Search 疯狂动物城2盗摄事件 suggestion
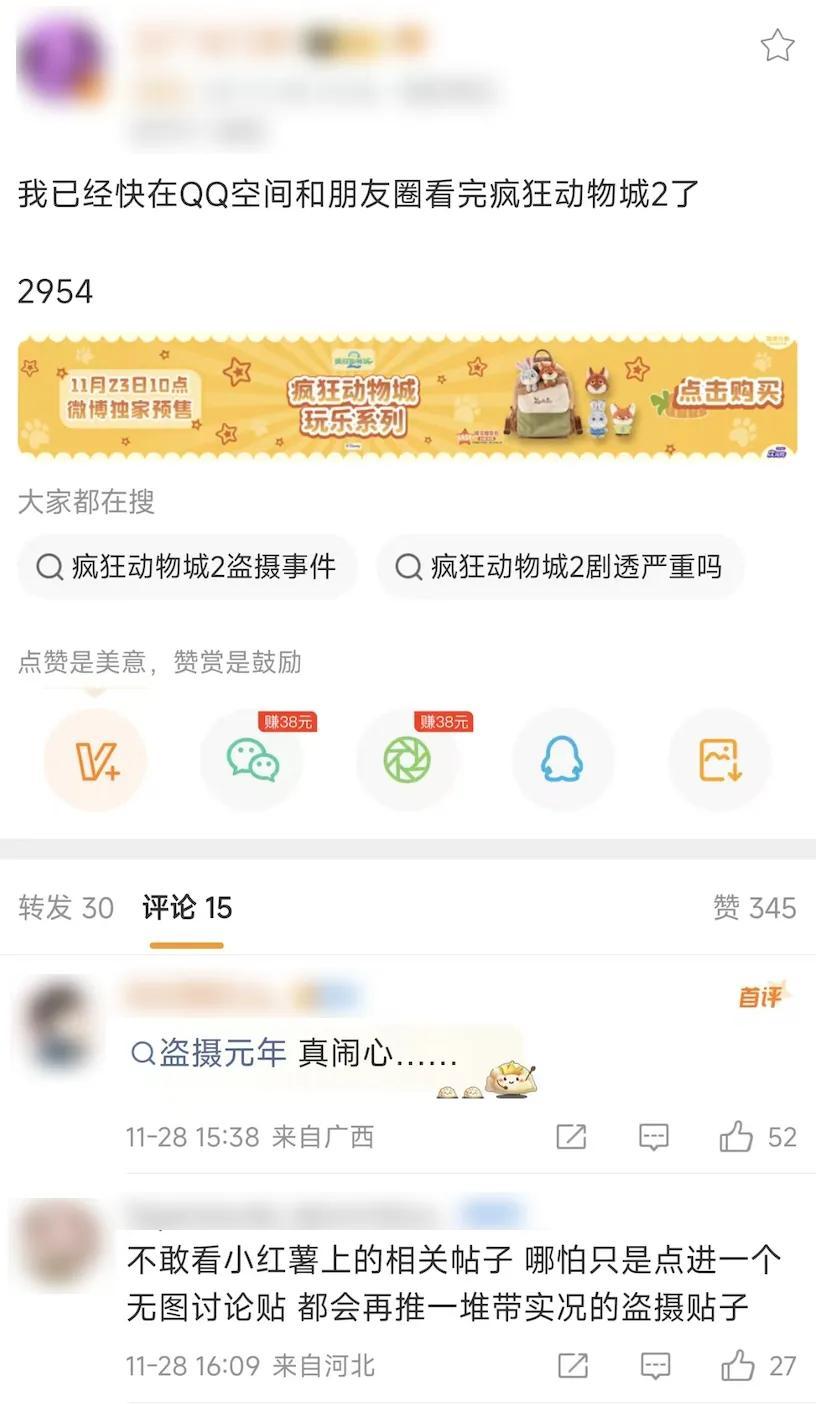Image resolution: width=816 pixels, height=1404 pixels. click(187, 567)
